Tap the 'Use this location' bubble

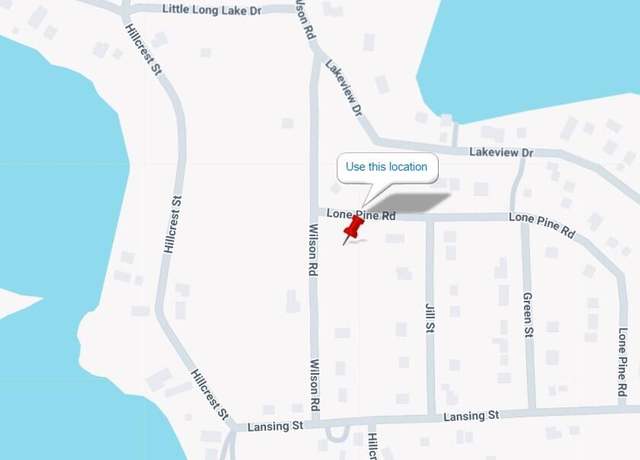coord(387,167)
